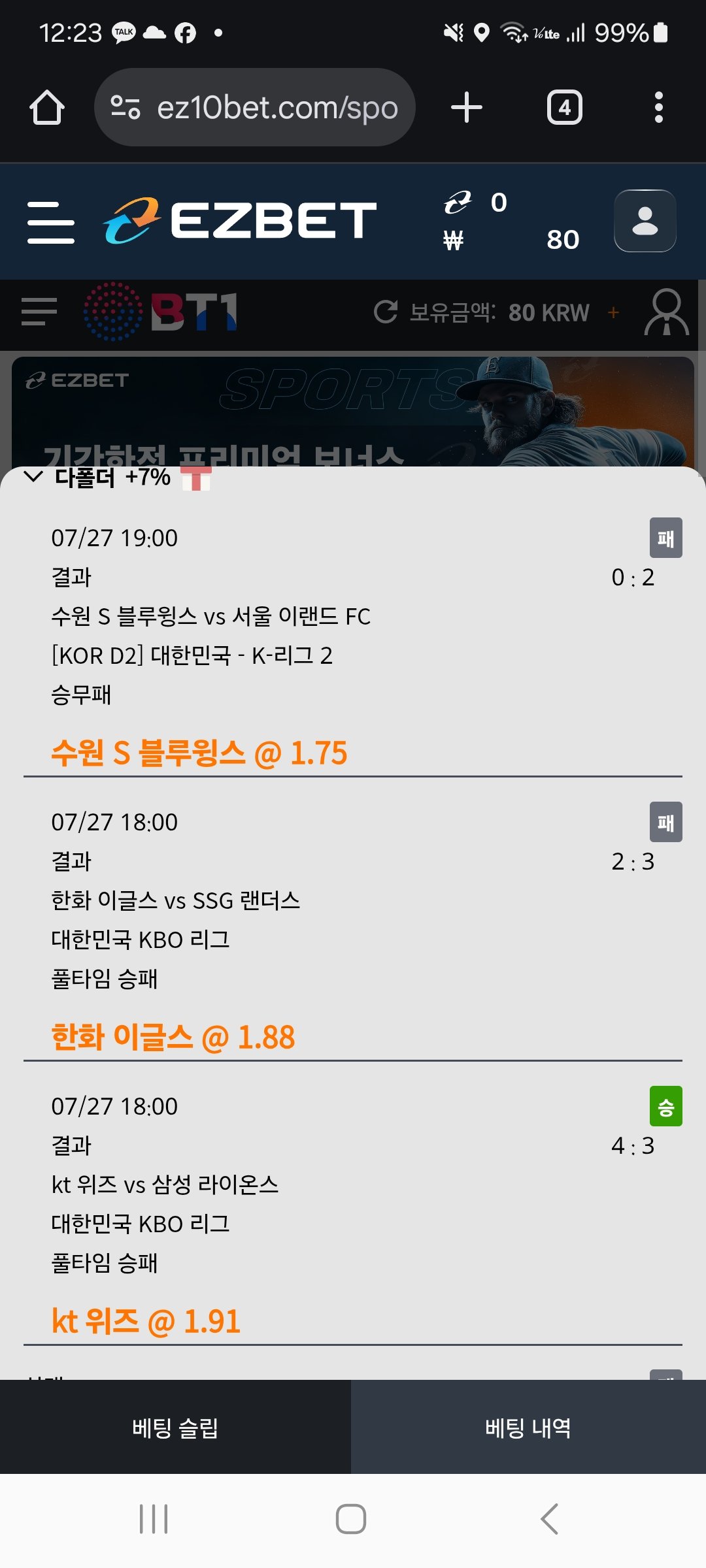Go to the browser home page
Viewport: 706px width, 1568px height.
[x=47, y=107]
